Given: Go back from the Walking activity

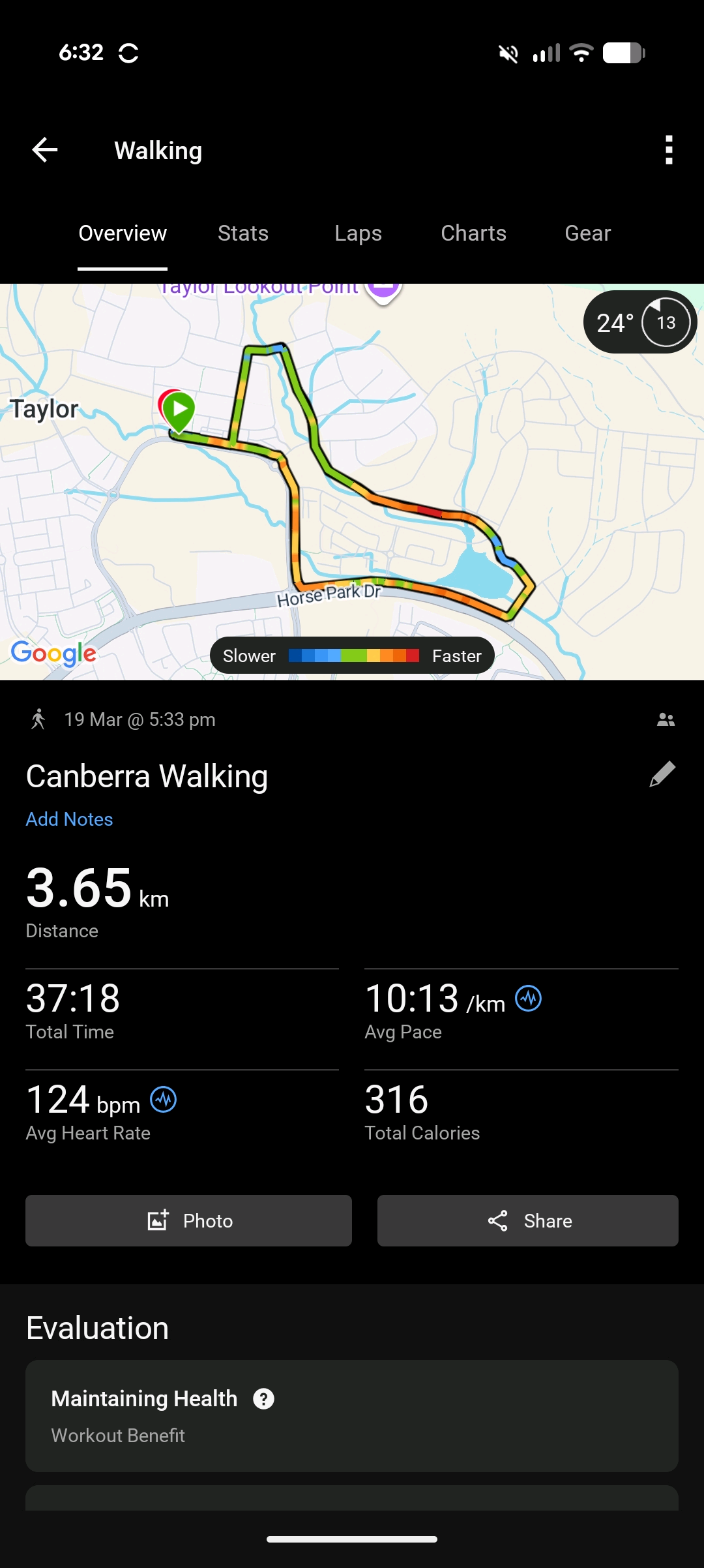Looking at the screenshot, I should pyautogui.click(x=45, y=150).
